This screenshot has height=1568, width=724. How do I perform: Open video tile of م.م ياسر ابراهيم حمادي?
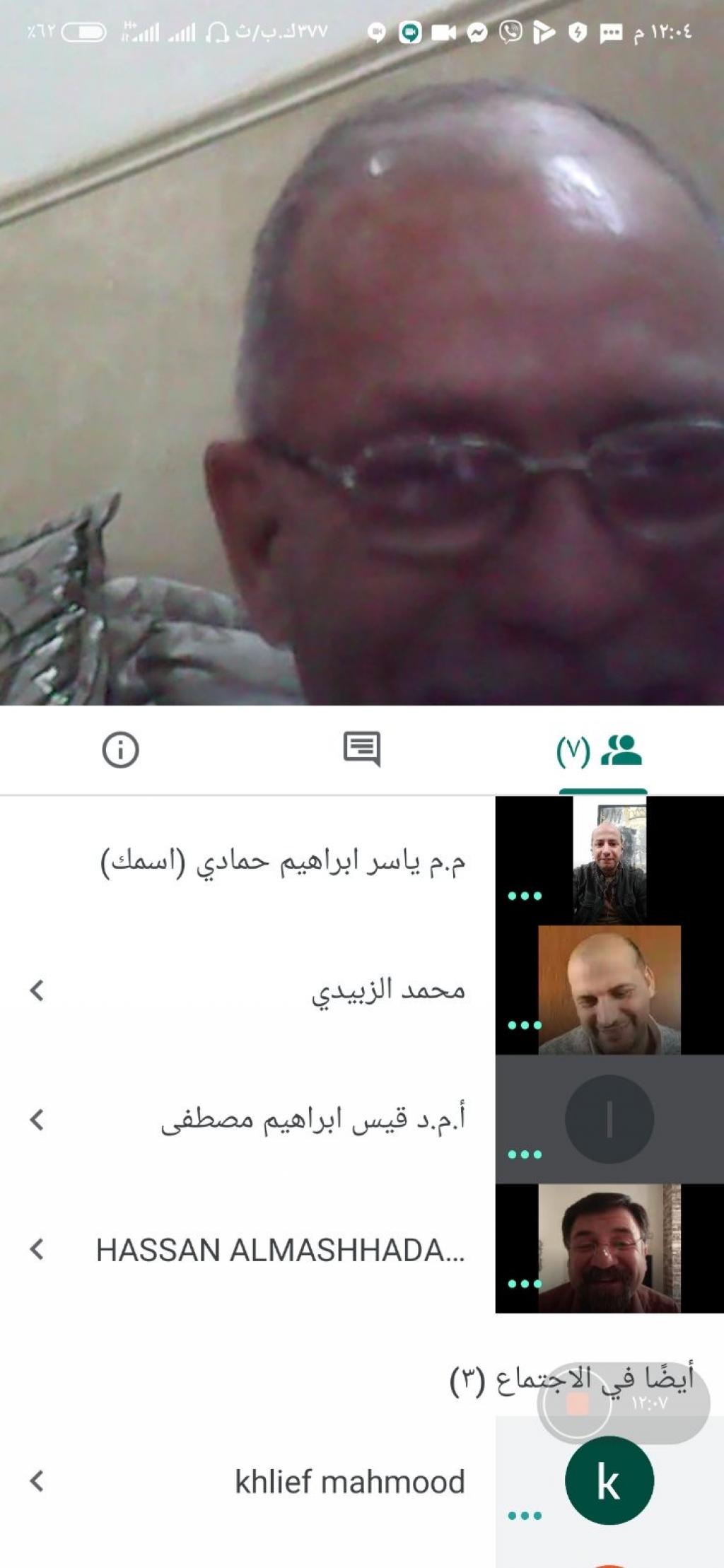(x=609, y=861)
